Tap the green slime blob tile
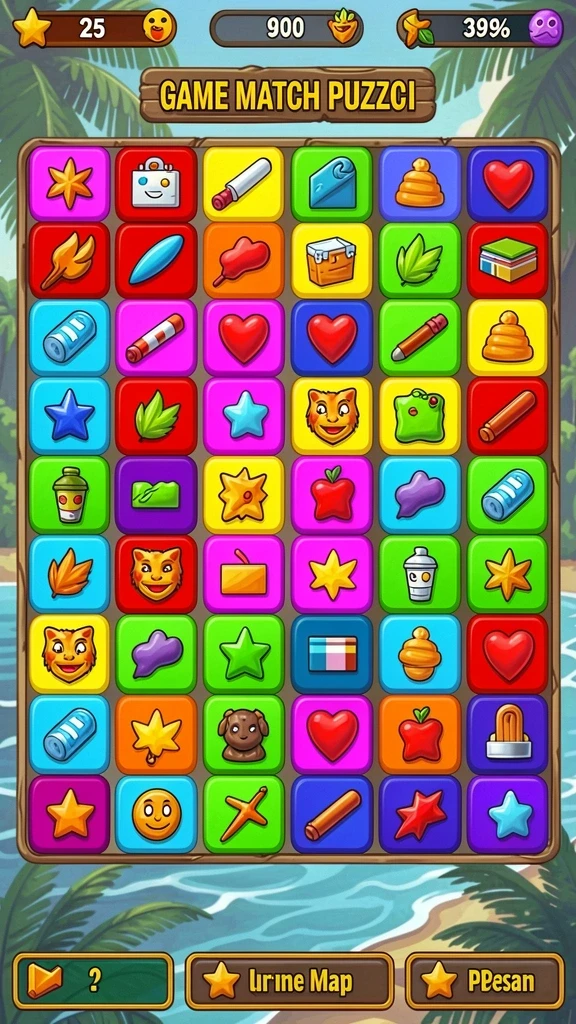576x1024 pixels. point(420,416)
